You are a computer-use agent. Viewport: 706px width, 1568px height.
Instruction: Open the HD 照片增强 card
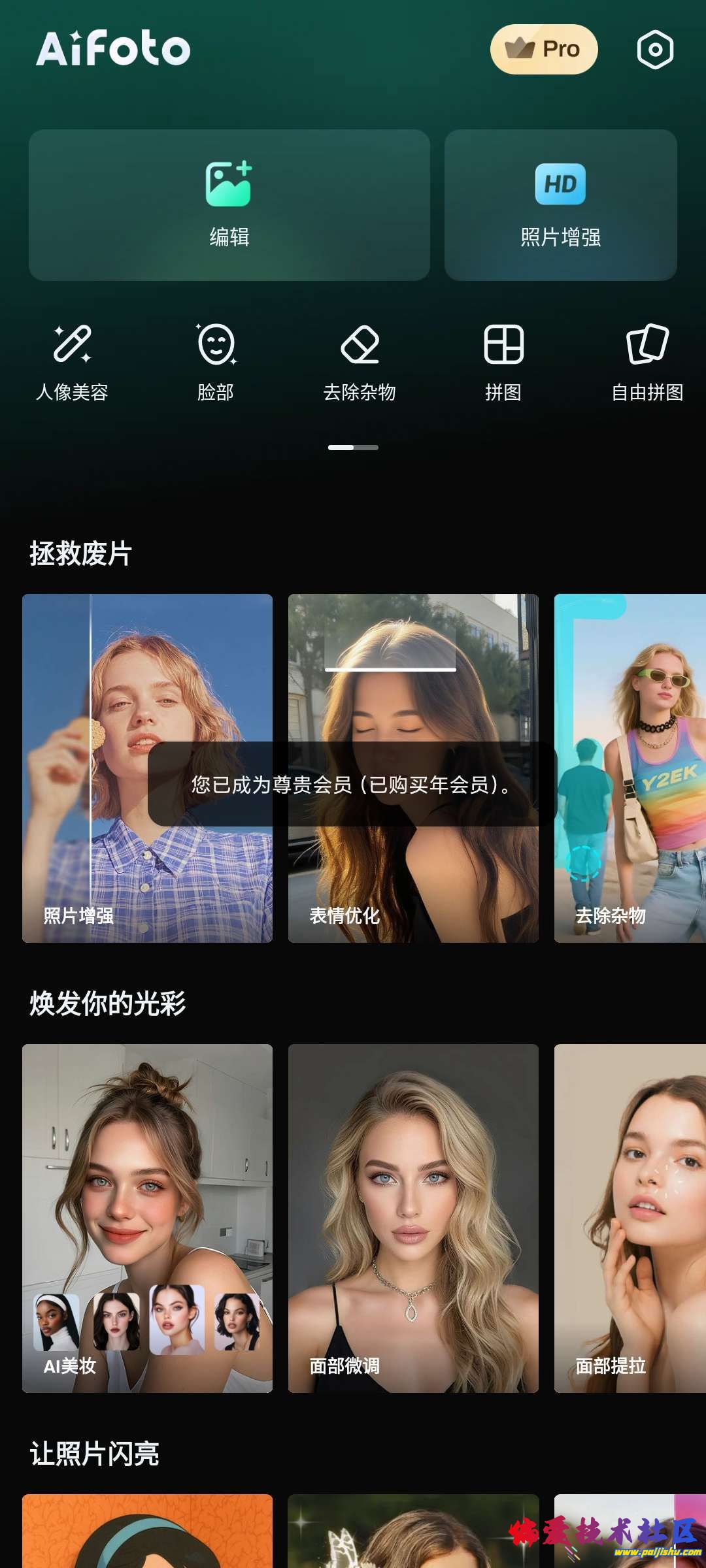point(560,205)
